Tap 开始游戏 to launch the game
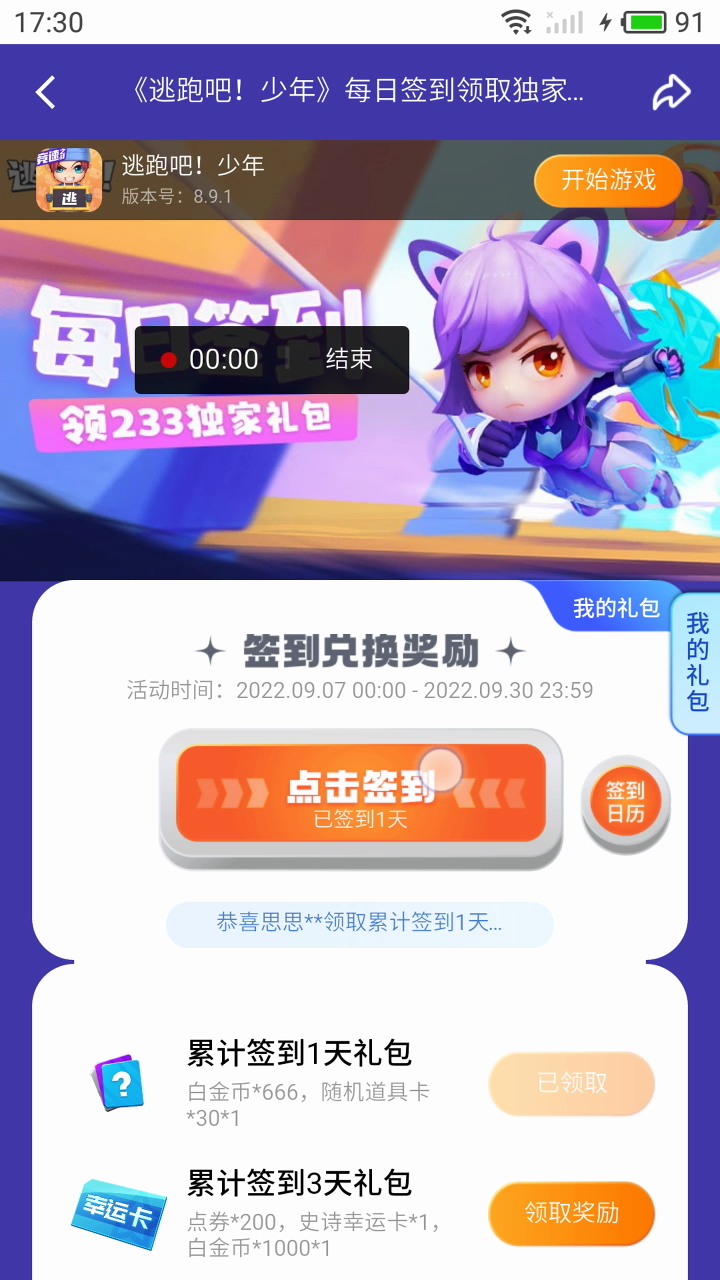Image resolution: width=720 pixels, height=1280 pixels. (x=608, y=181)
